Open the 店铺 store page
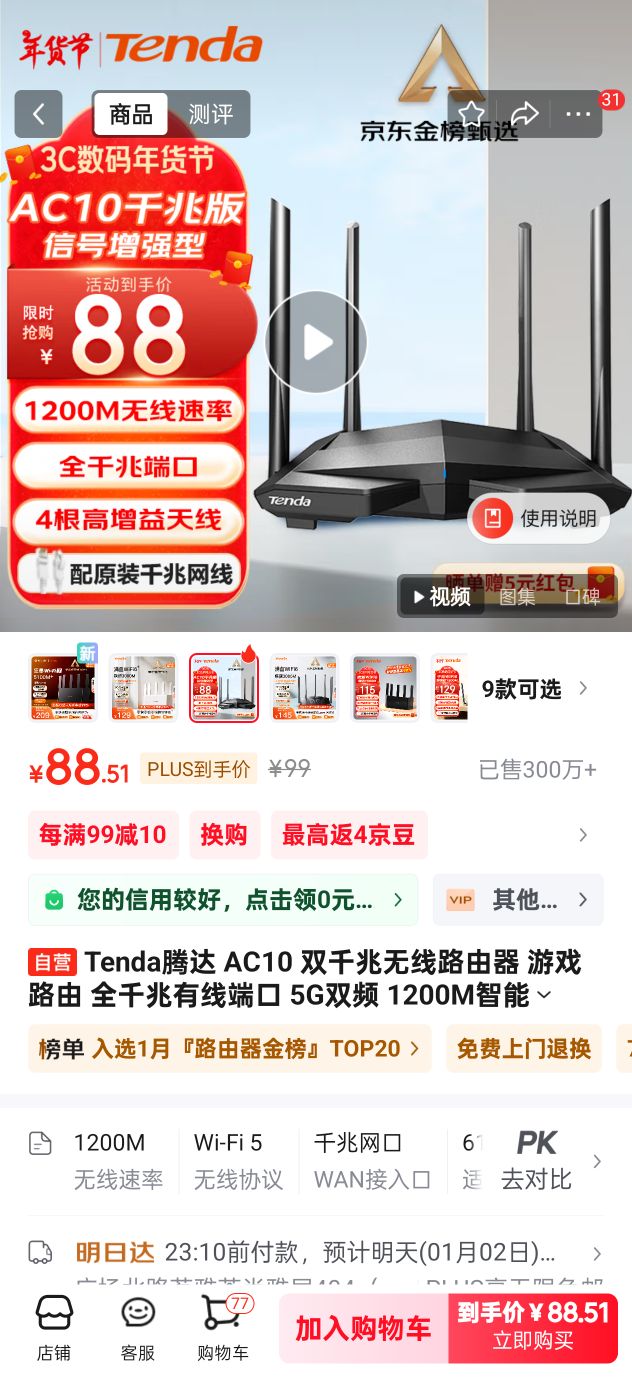Screen dimensions: 632x1390 (54, 1329)
